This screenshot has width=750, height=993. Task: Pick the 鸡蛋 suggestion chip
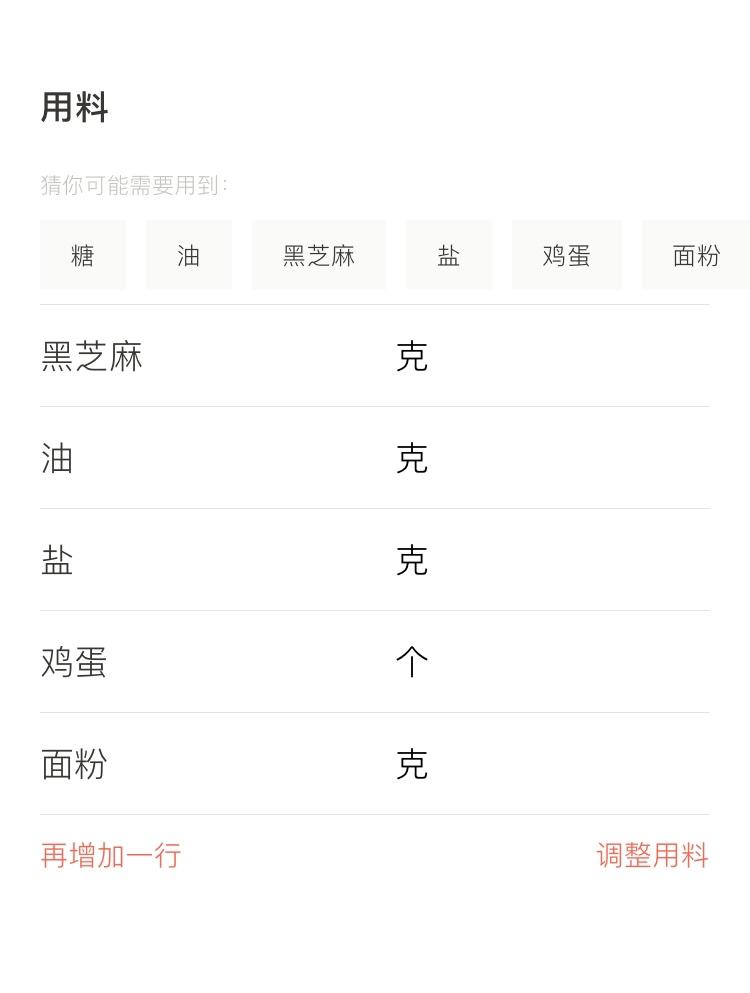coord(567,256)
